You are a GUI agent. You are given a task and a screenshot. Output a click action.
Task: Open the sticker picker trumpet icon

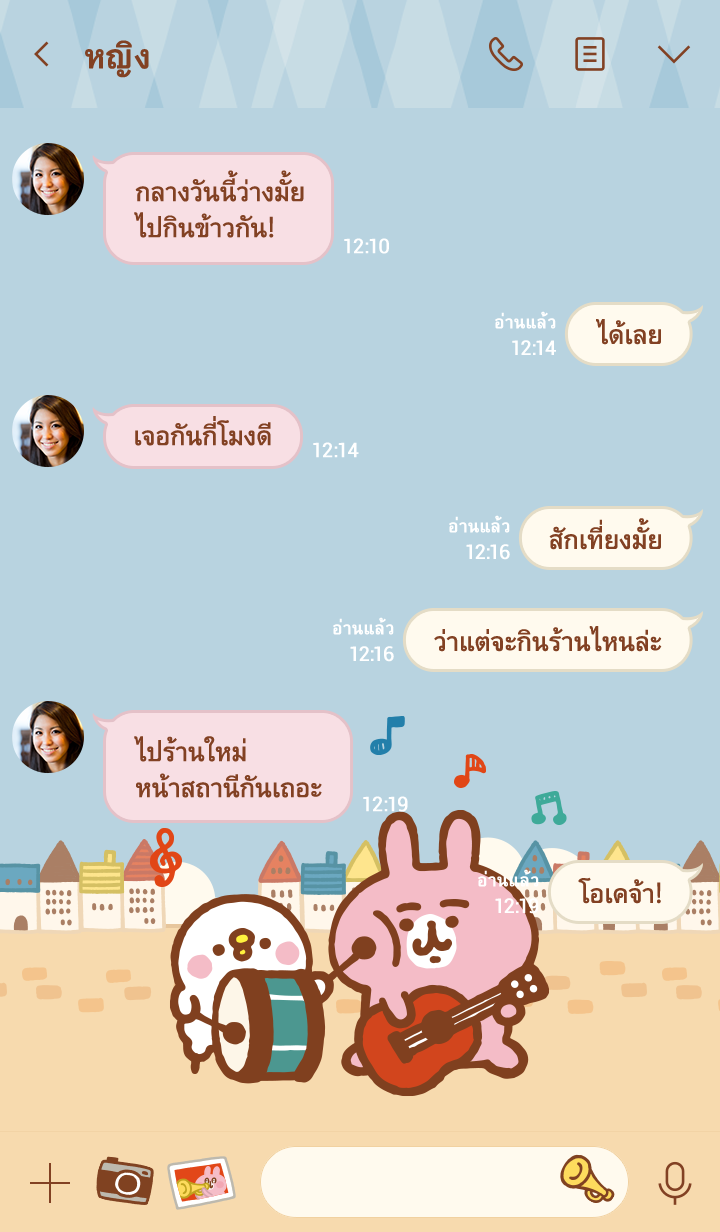pyautogui.click(x=586, y=1180)
